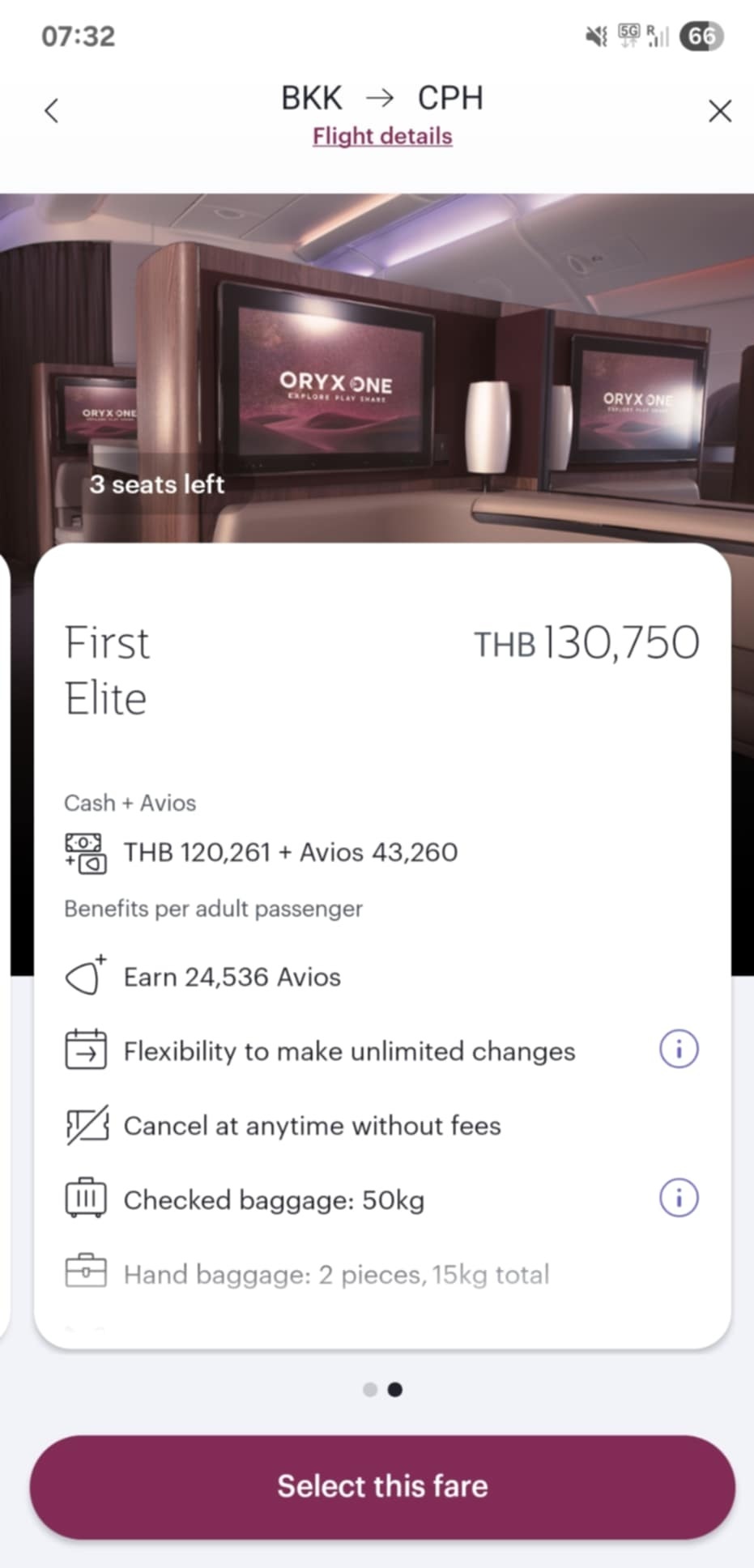Close the fare selection screen

pos(719,111)
